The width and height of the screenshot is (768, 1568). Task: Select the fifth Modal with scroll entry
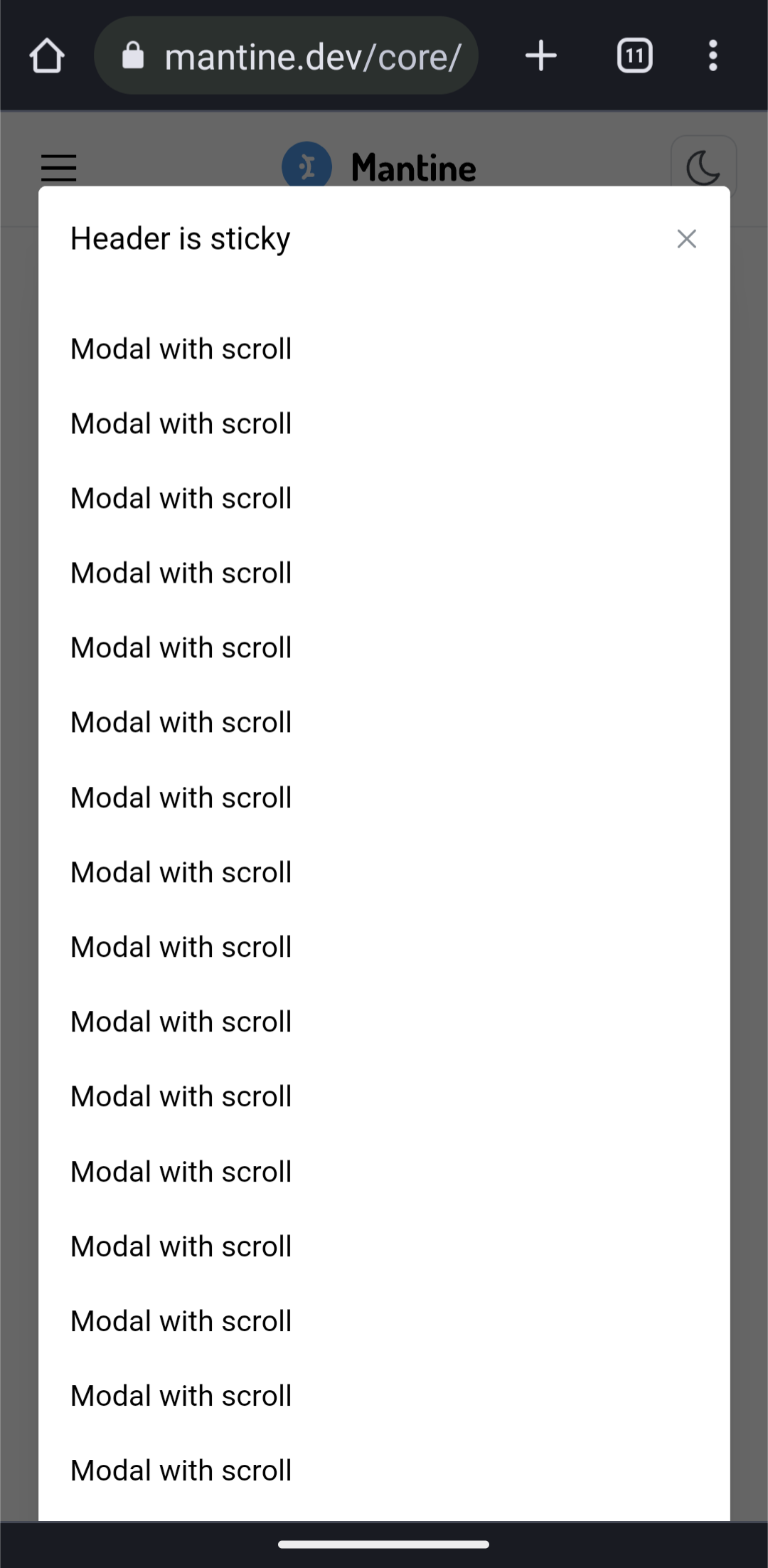180,648
